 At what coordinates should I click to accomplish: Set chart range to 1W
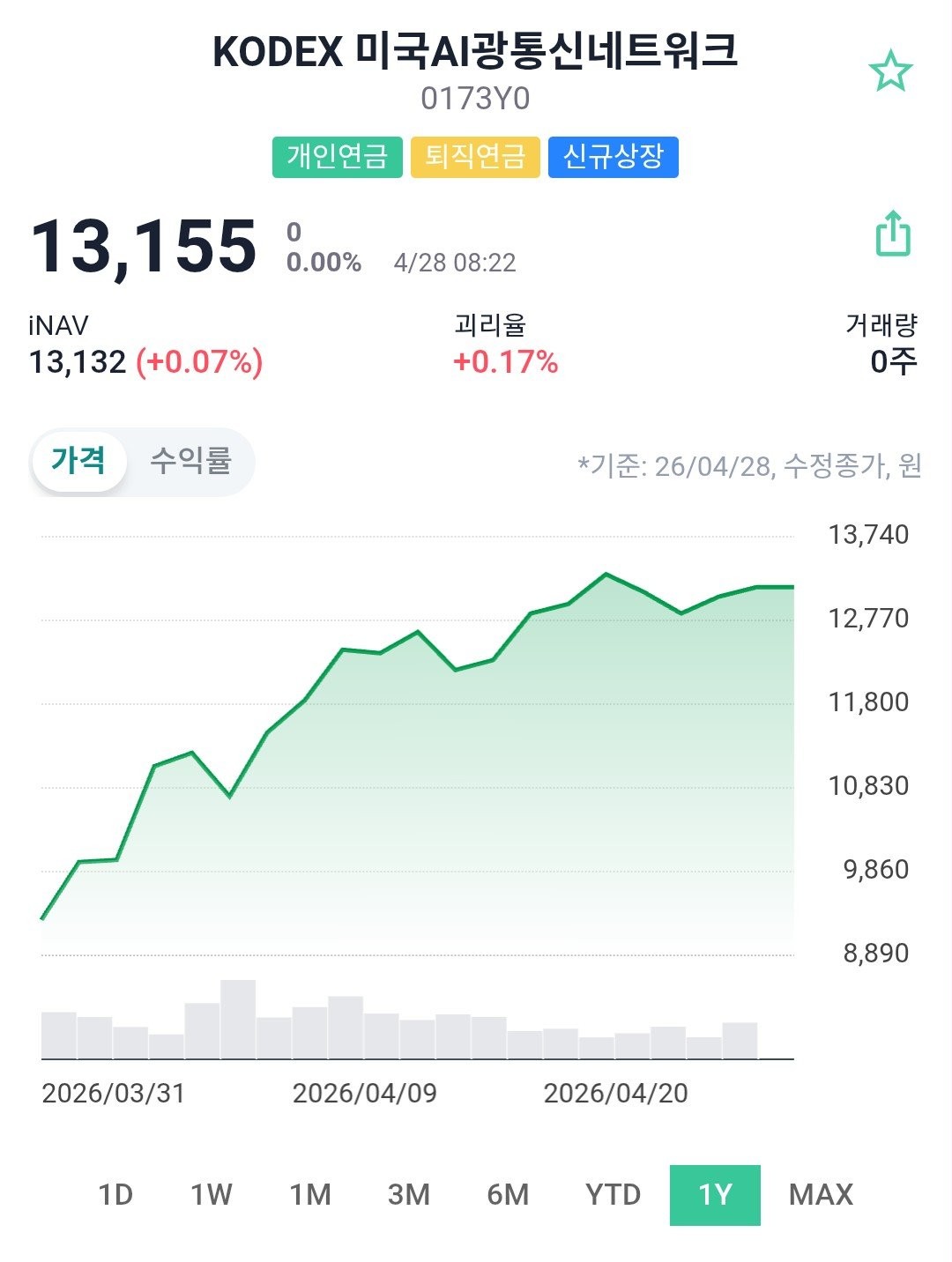(x=212, y=1194)
